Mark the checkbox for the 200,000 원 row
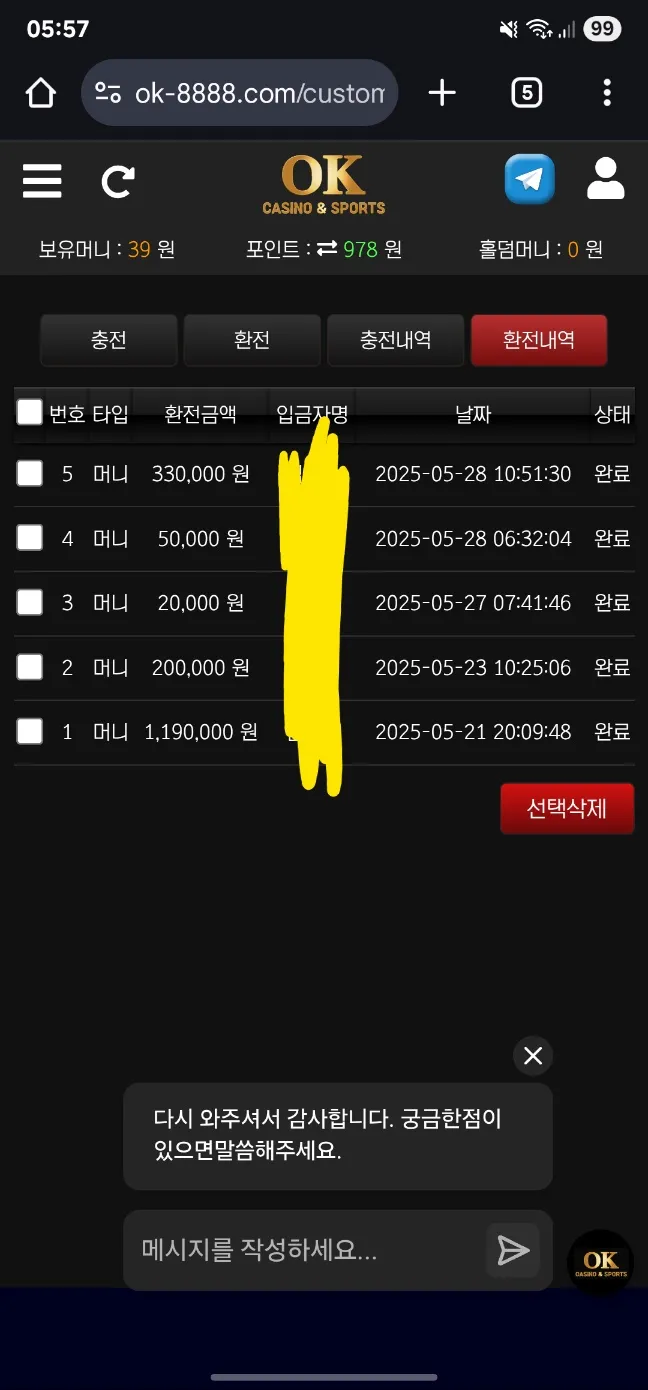648x1390 pixels. tap(30, 668)
